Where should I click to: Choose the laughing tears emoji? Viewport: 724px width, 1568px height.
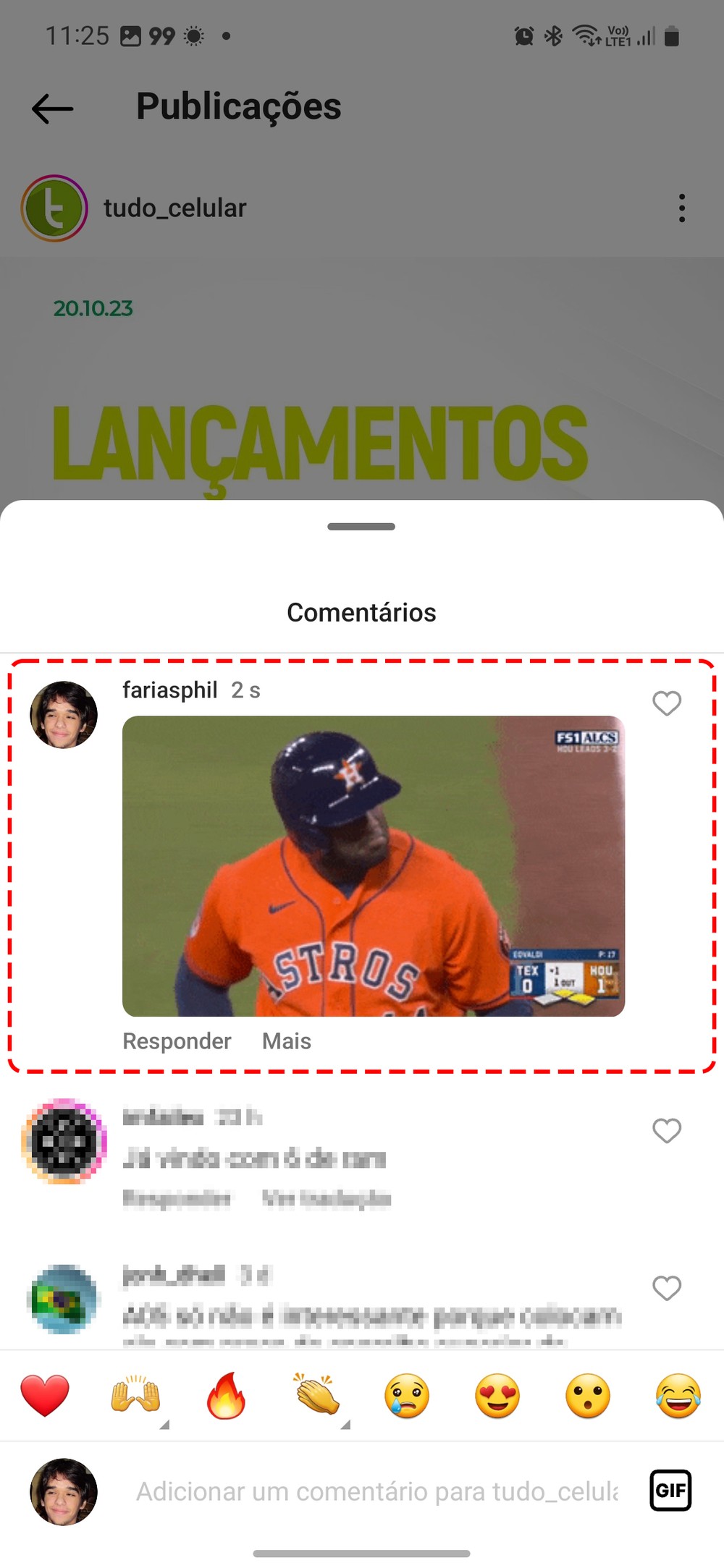678,1395
